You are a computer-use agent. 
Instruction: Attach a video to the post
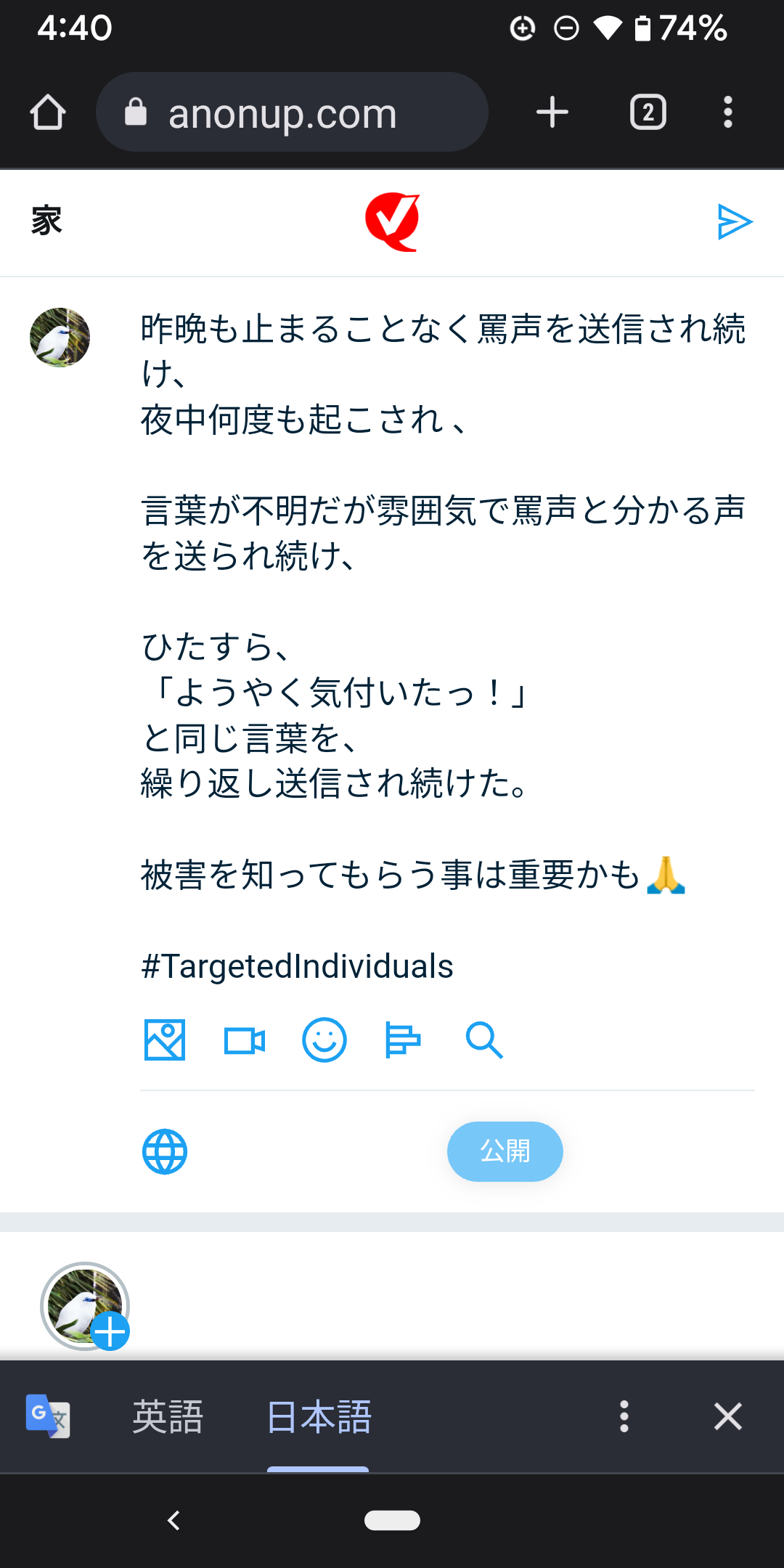pos(244,1040)
